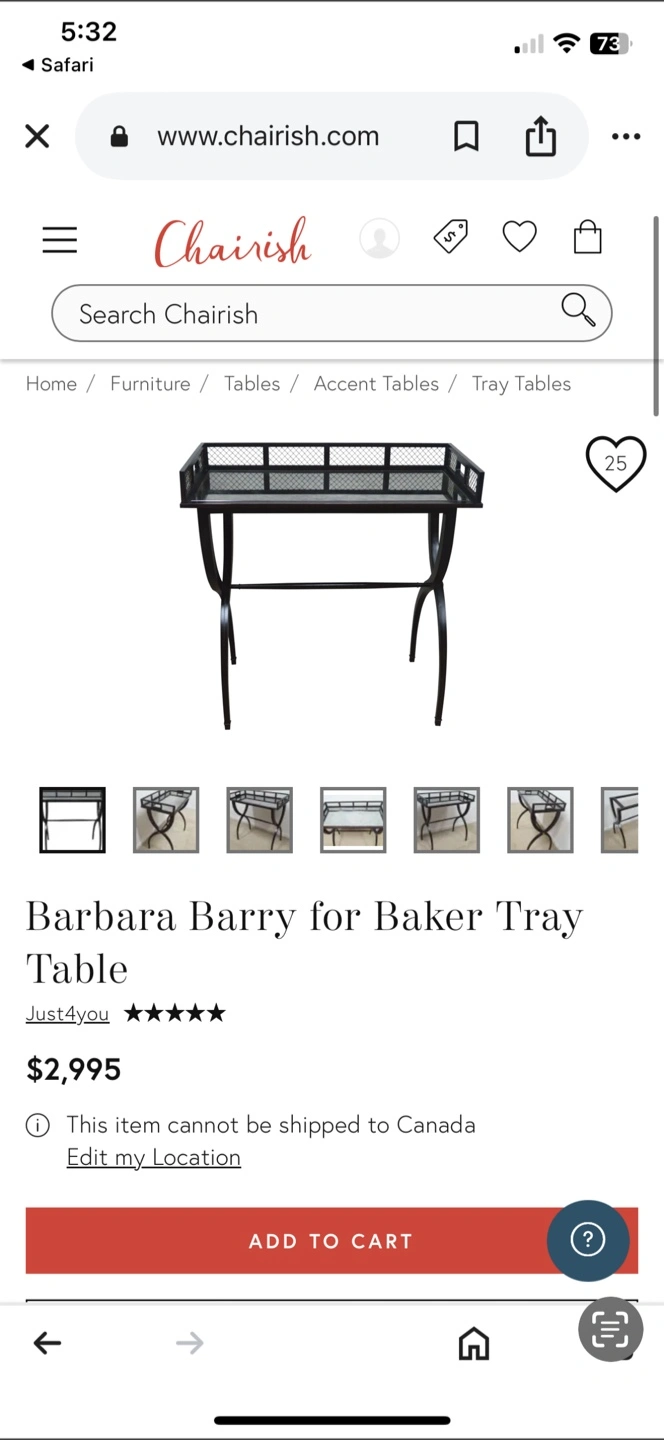Open the Tray Tables breadcrumb
This screenshot has width=664, height=1440.
(521, 384)
